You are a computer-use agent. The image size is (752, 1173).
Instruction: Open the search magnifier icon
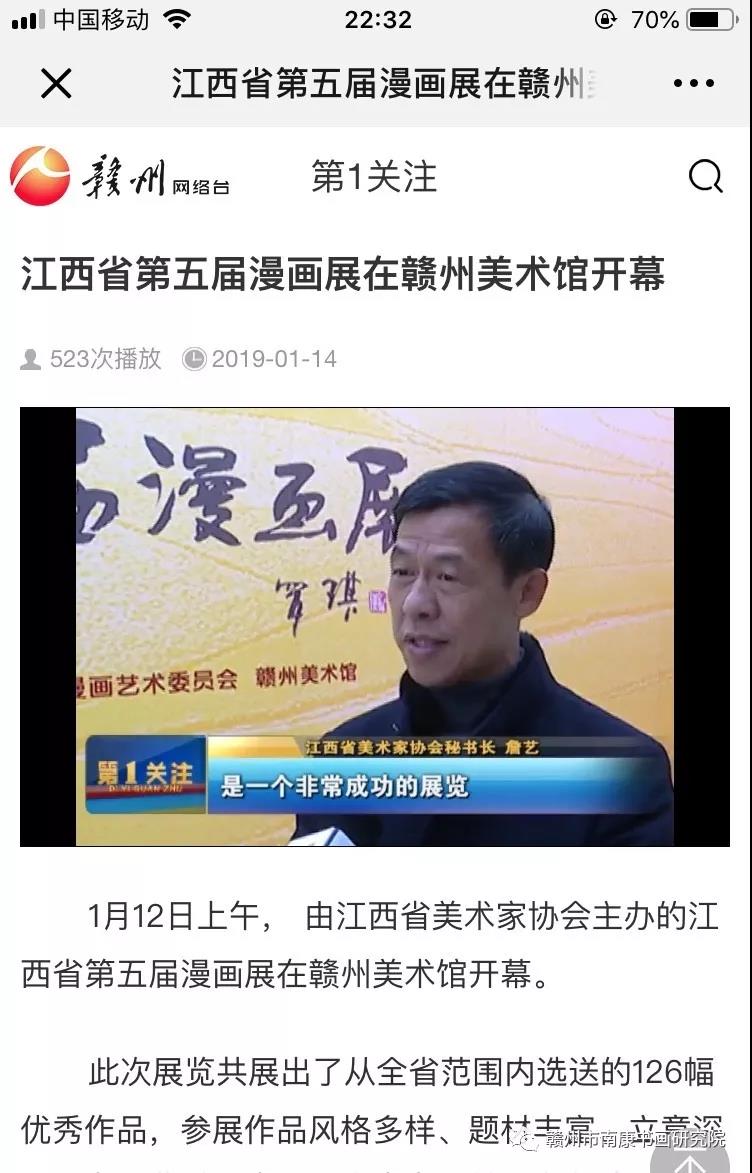point(706,177)
